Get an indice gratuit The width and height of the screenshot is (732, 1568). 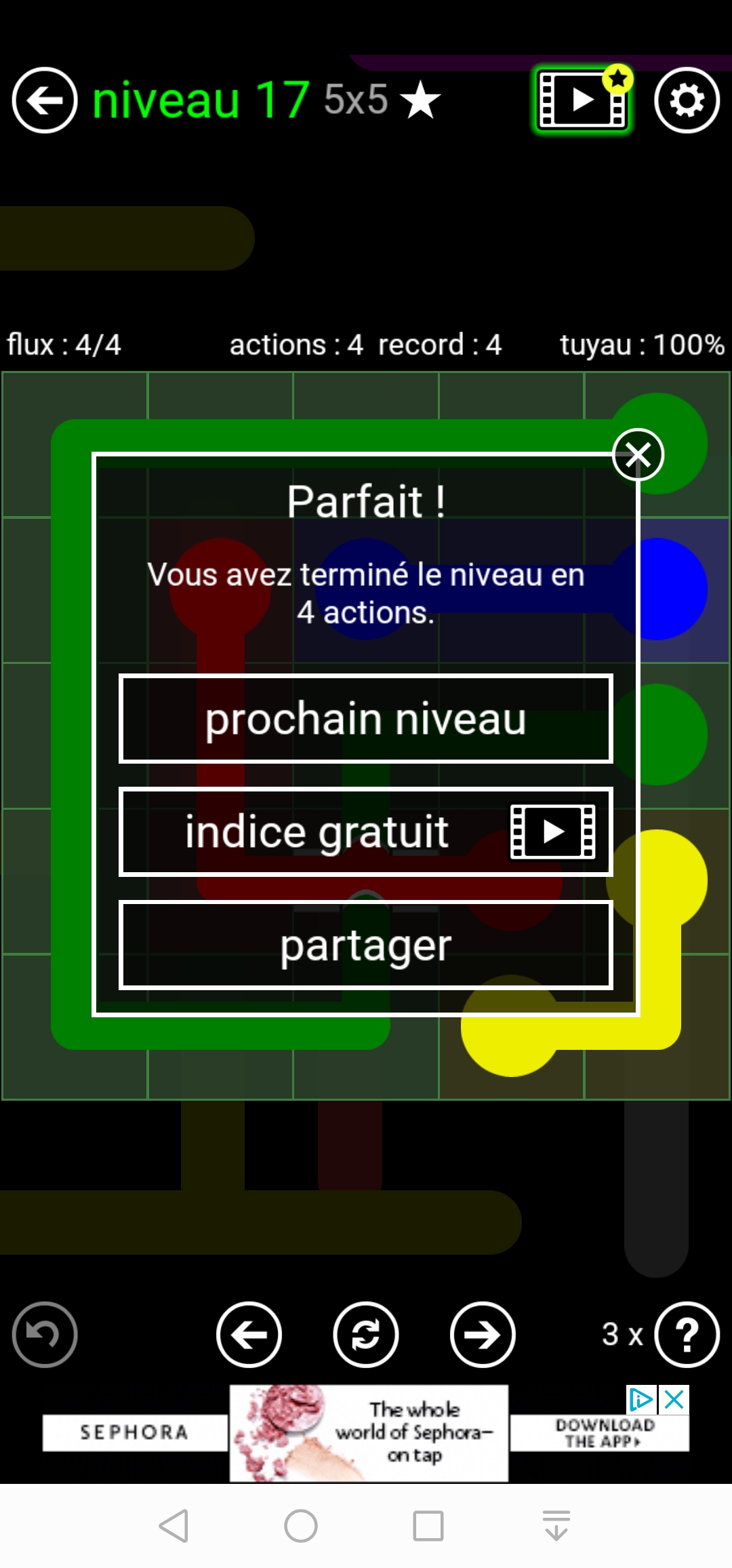(x=366, y=832)
